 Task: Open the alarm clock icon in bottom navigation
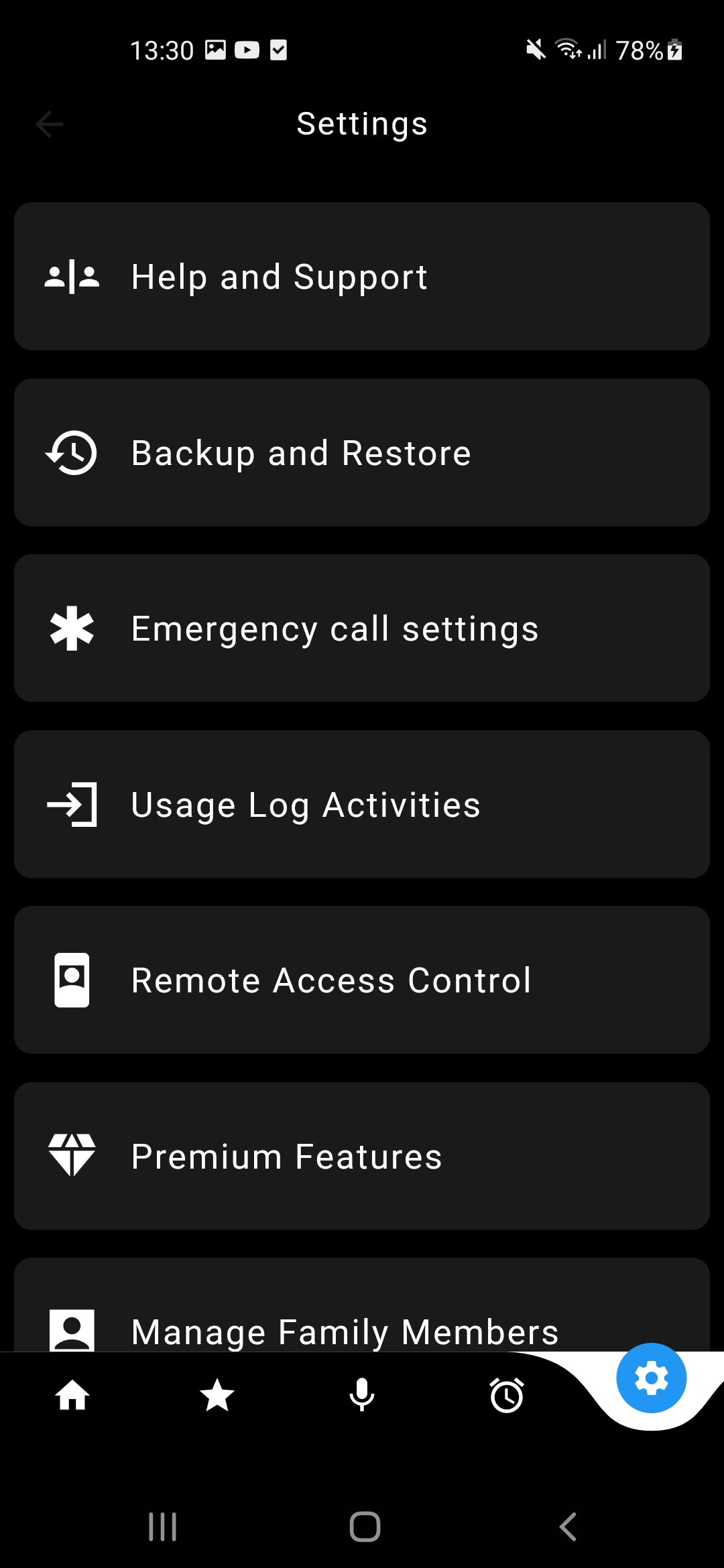pyautogui.click(x=506, y=1396)
